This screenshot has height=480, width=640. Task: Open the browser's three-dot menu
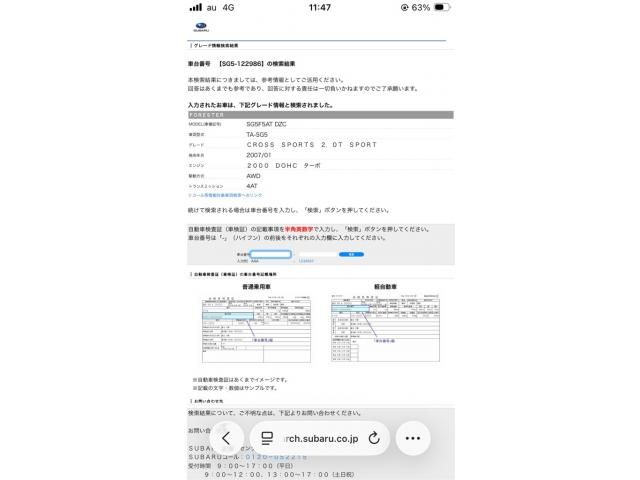(413, 438)
